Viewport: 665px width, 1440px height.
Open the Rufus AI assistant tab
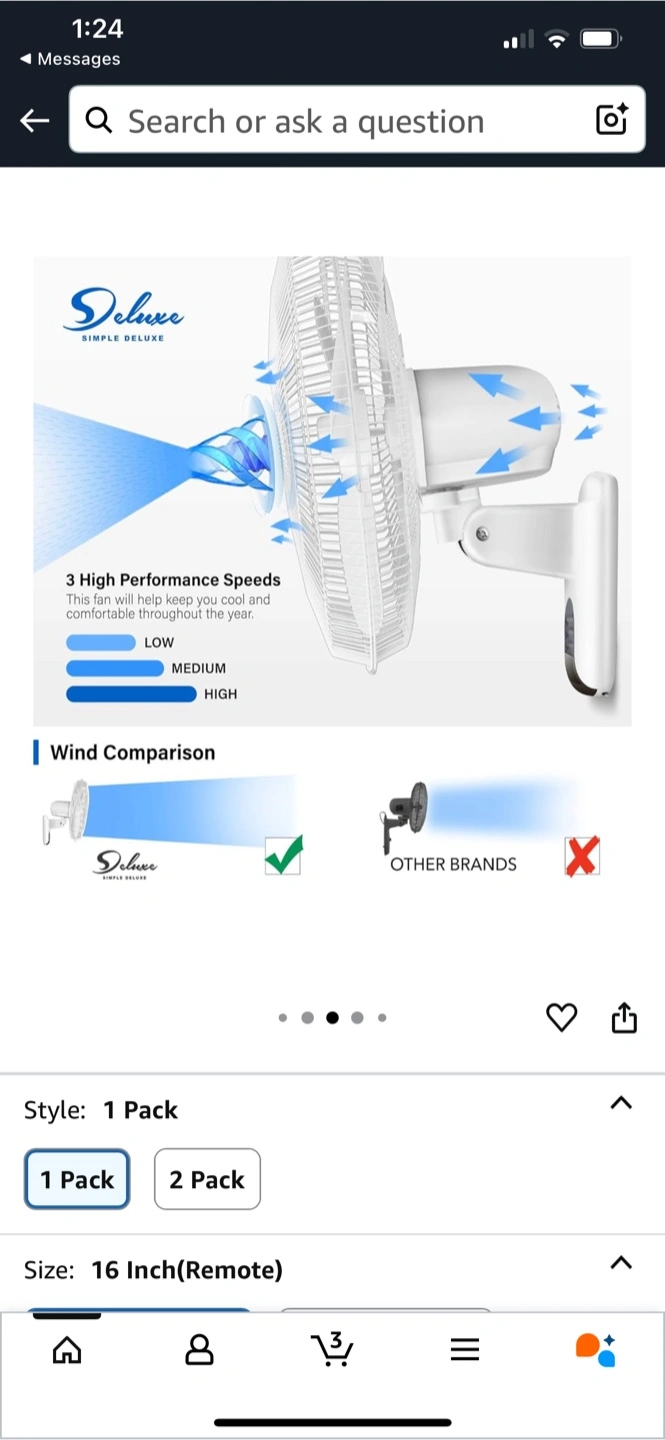[x=596, y=1349]
